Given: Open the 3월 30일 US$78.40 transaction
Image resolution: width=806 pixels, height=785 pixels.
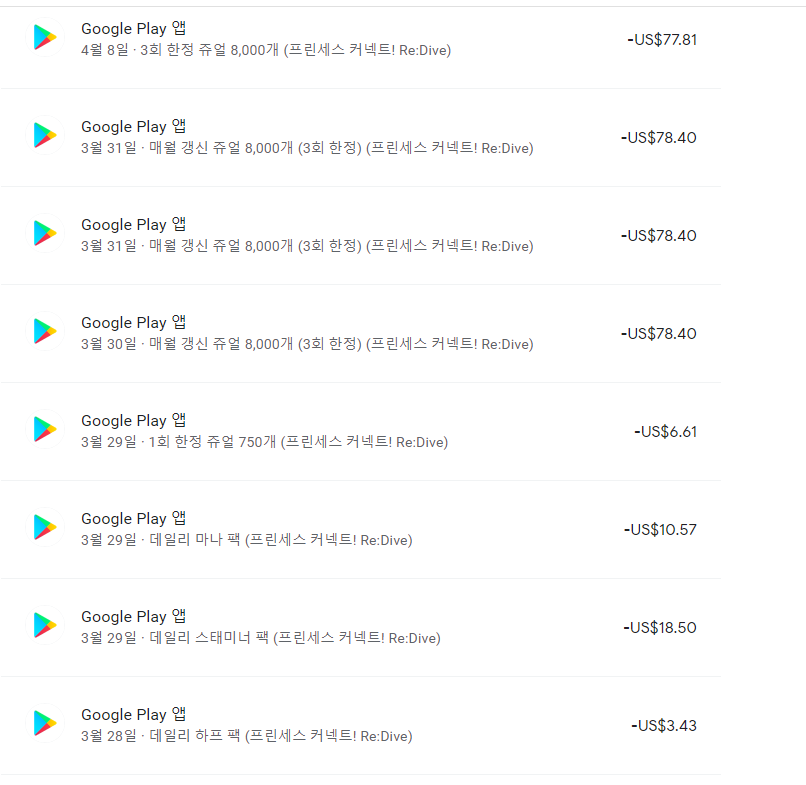Looking at the screenshot, I should tap(360, 334).
